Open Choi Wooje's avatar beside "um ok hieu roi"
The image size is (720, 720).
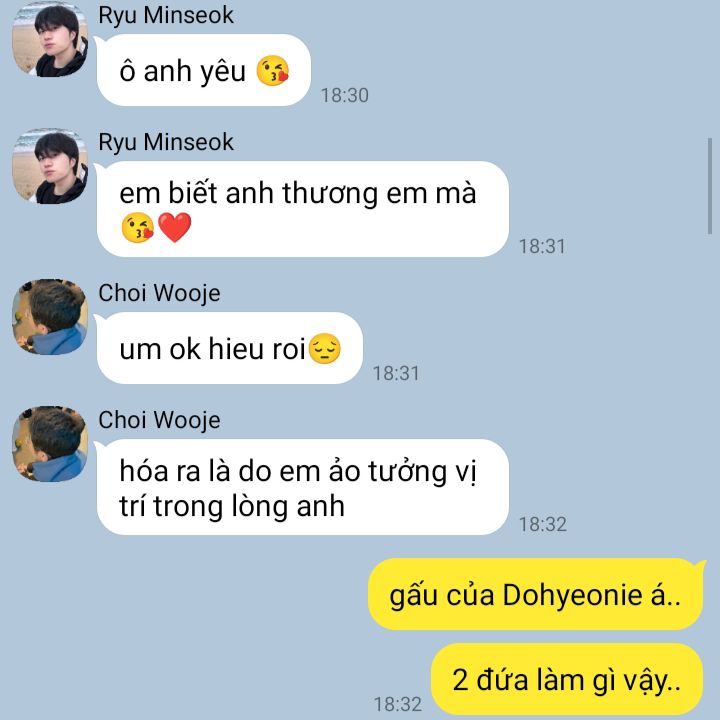click(50, 317)
